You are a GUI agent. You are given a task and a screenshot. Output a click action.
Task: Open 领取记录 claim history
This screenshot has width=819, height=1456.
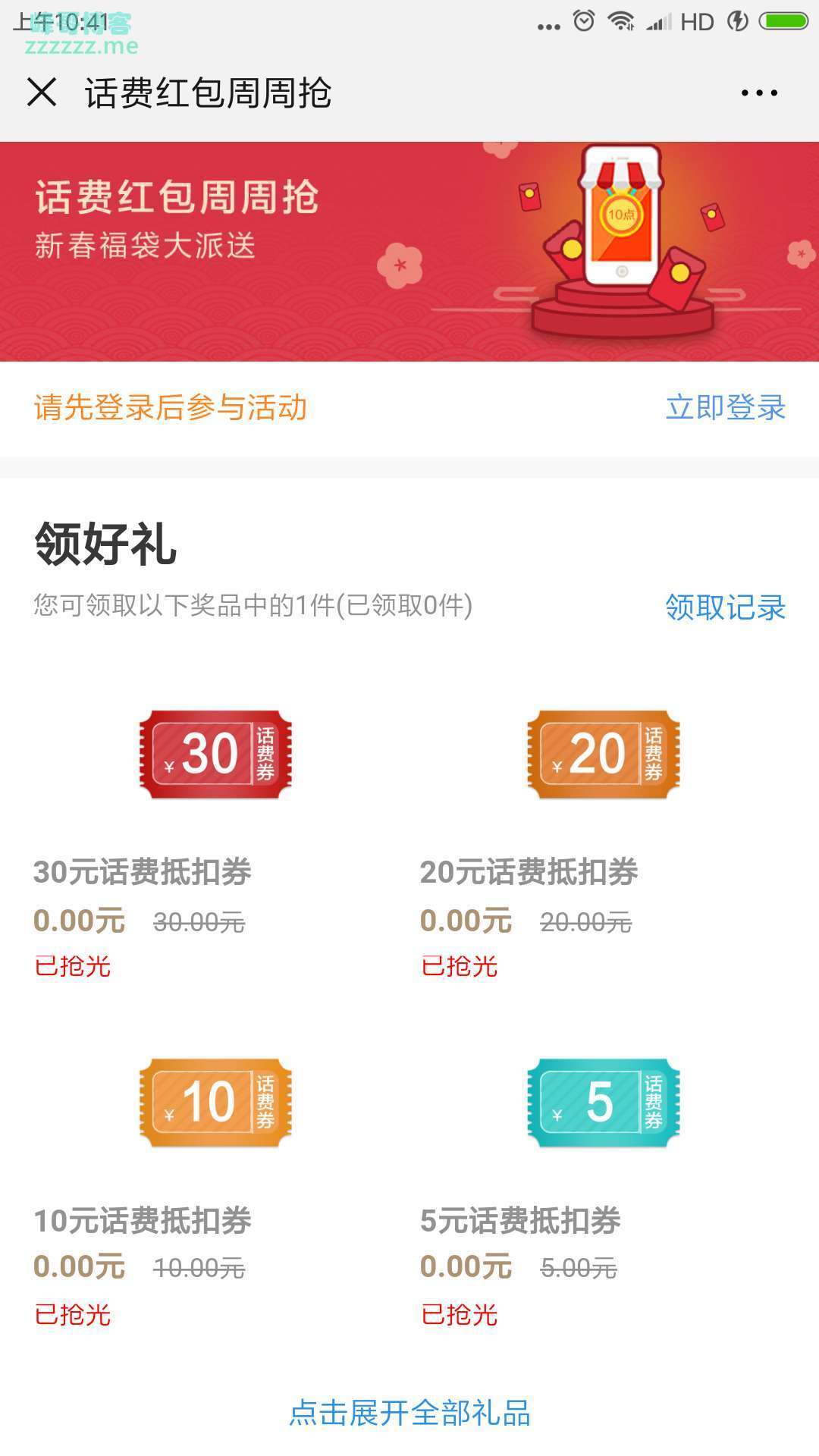[x=725, y=607]
